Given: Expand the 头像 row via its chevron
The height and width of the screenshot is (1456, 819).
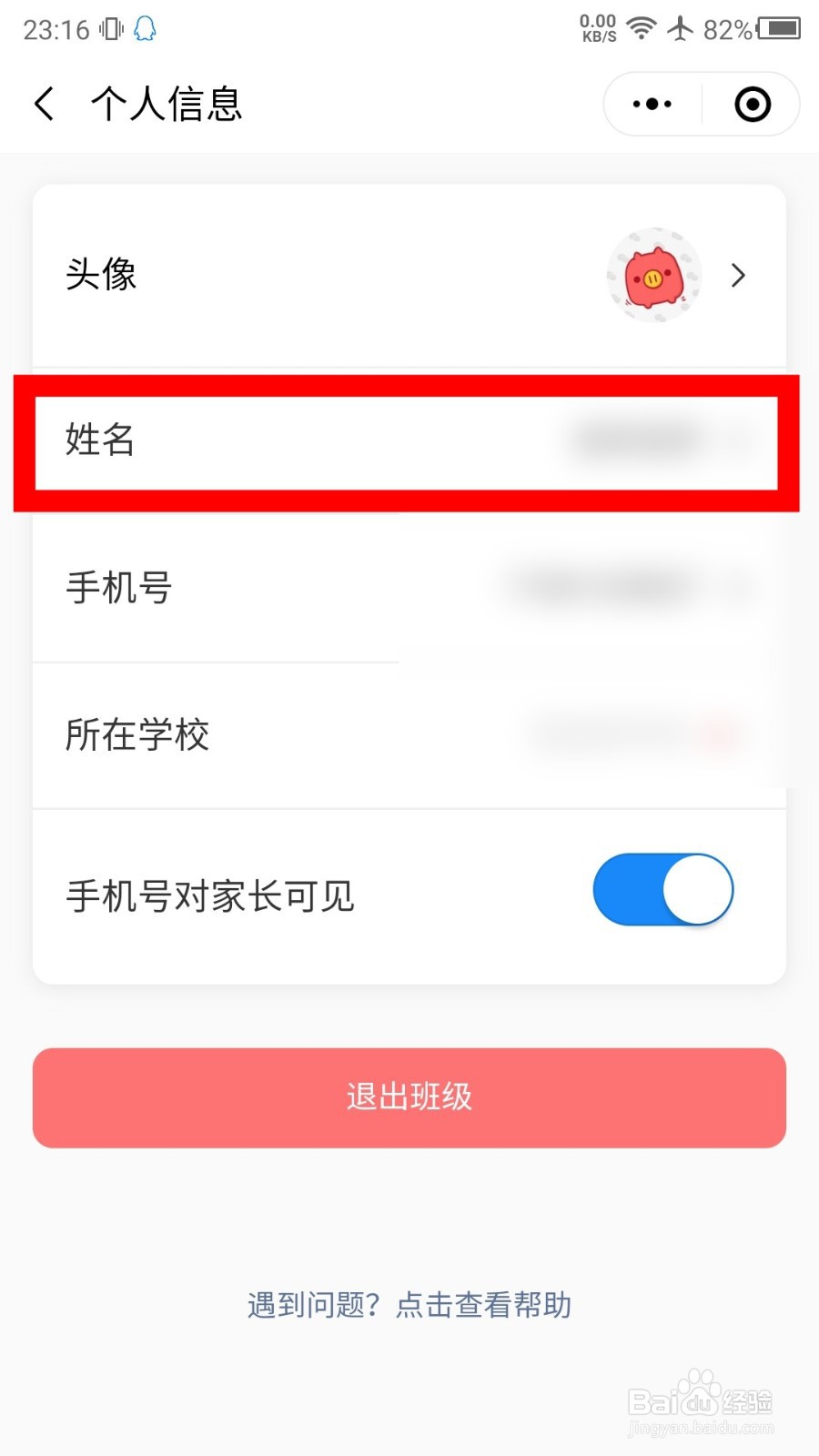Looking at the screenshot, I should [739, 275].
